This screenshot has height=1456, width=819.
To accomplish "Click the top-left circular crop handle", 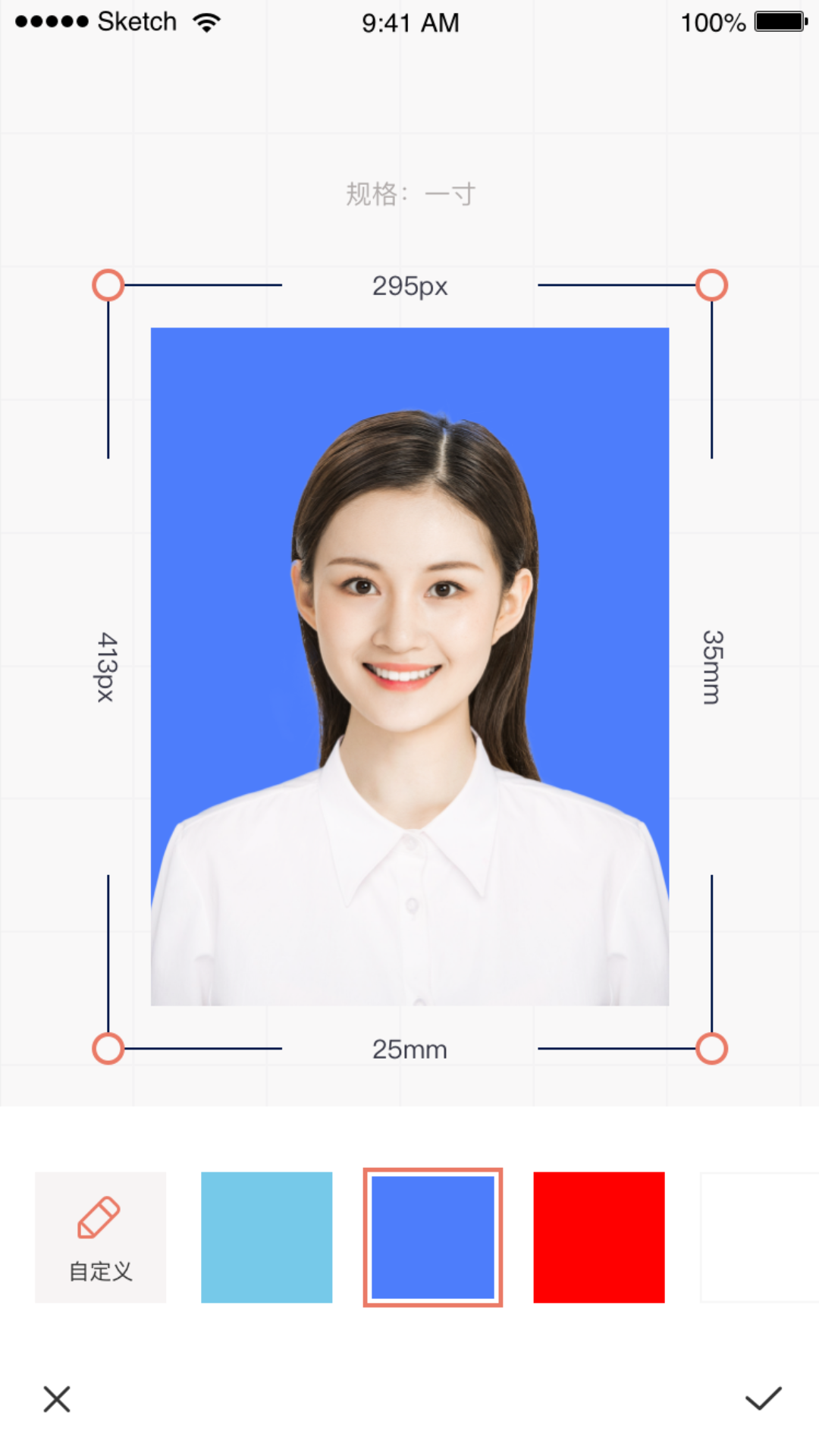I will pyautogui.click(x=108, y=285).
